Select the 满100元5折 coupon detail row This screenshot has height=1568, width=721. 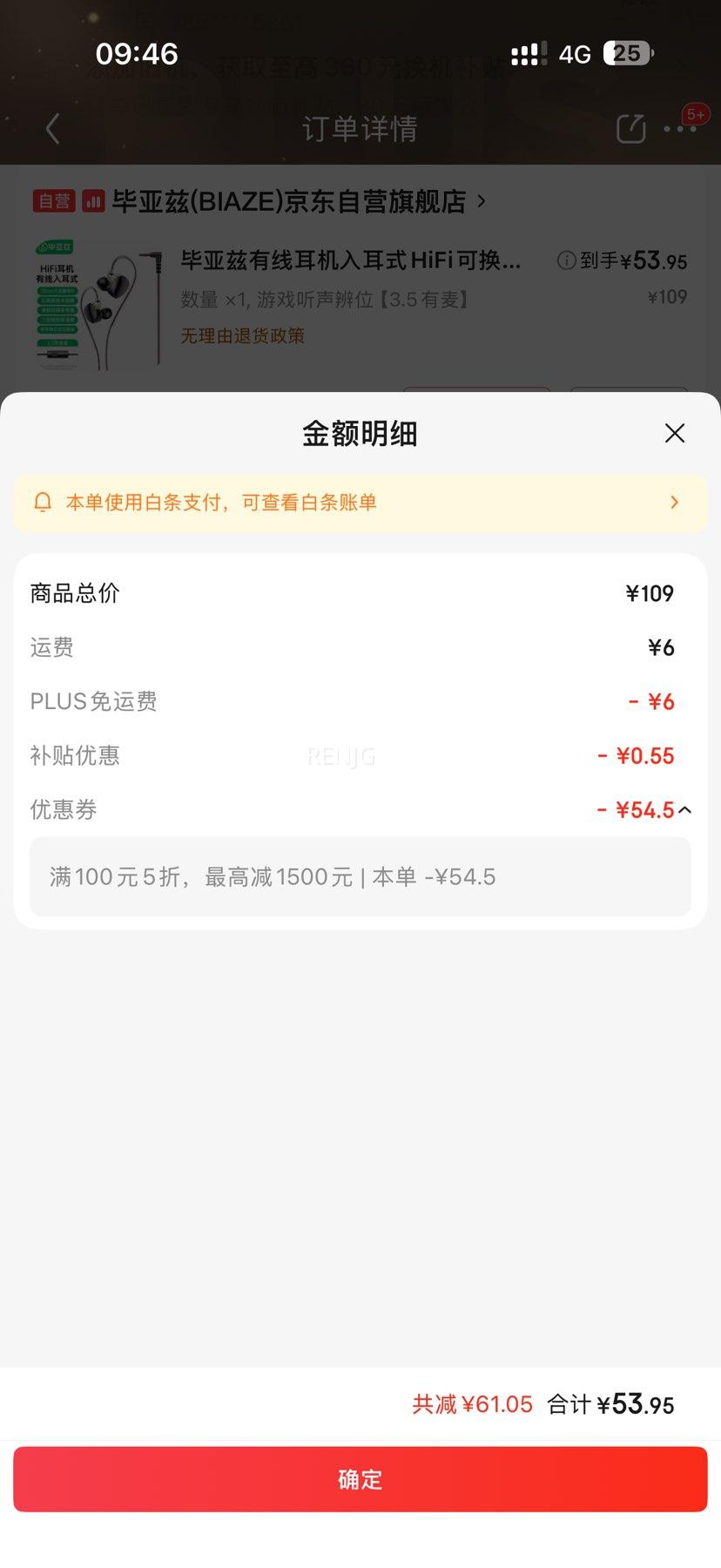(360, 876)
